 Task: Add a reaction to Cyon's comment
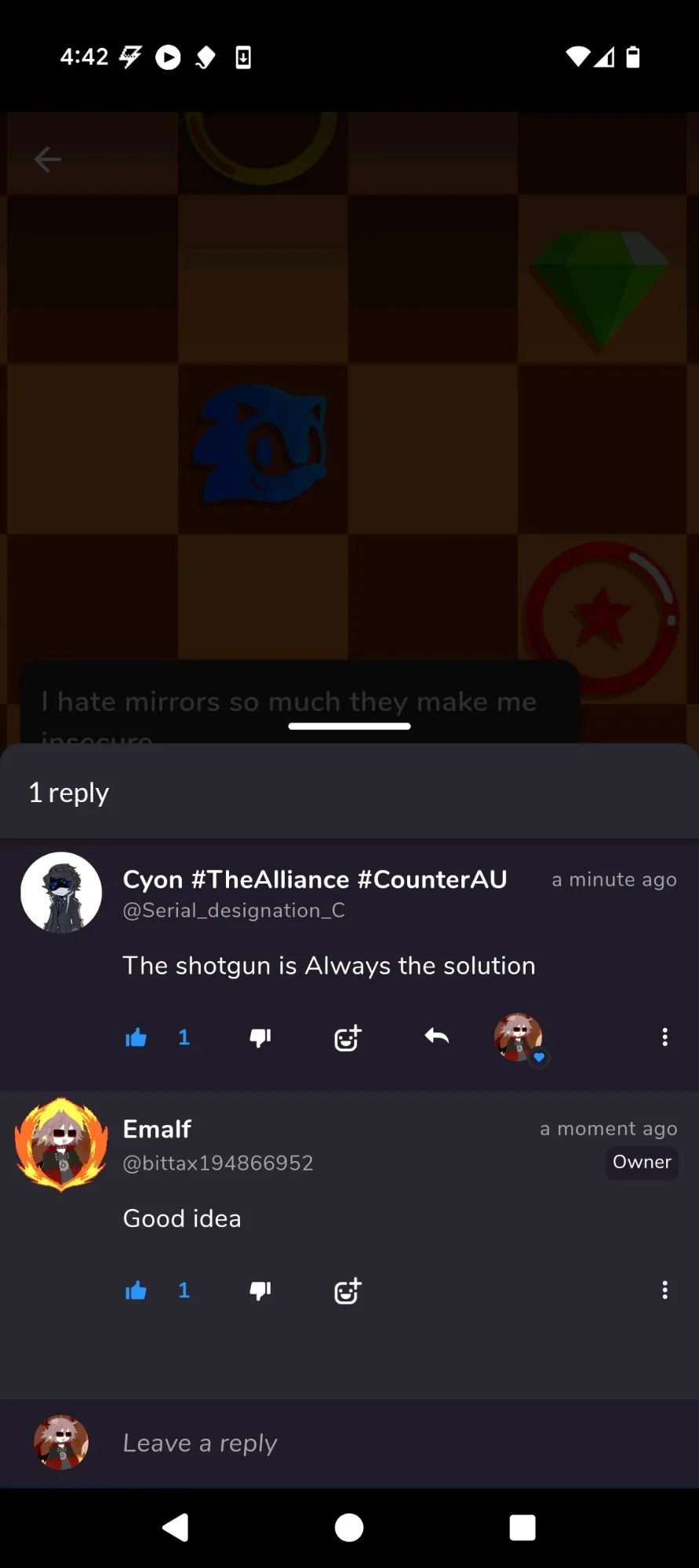coord(348,1038)
